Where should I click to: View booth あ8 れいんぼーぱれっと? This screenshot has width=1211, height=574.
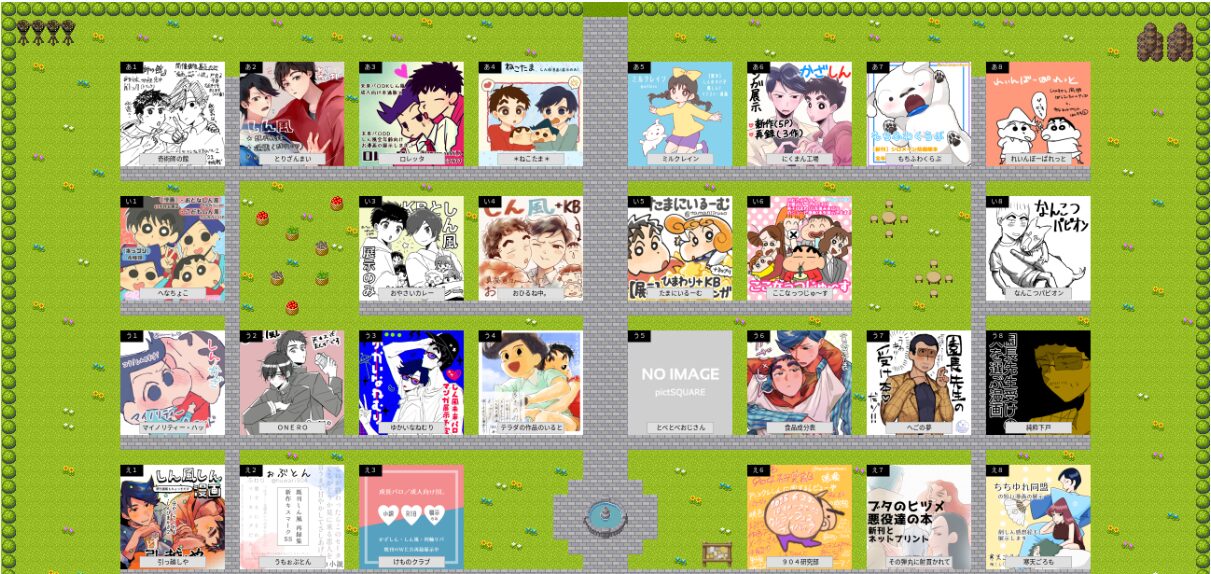tap(1038, 113)
